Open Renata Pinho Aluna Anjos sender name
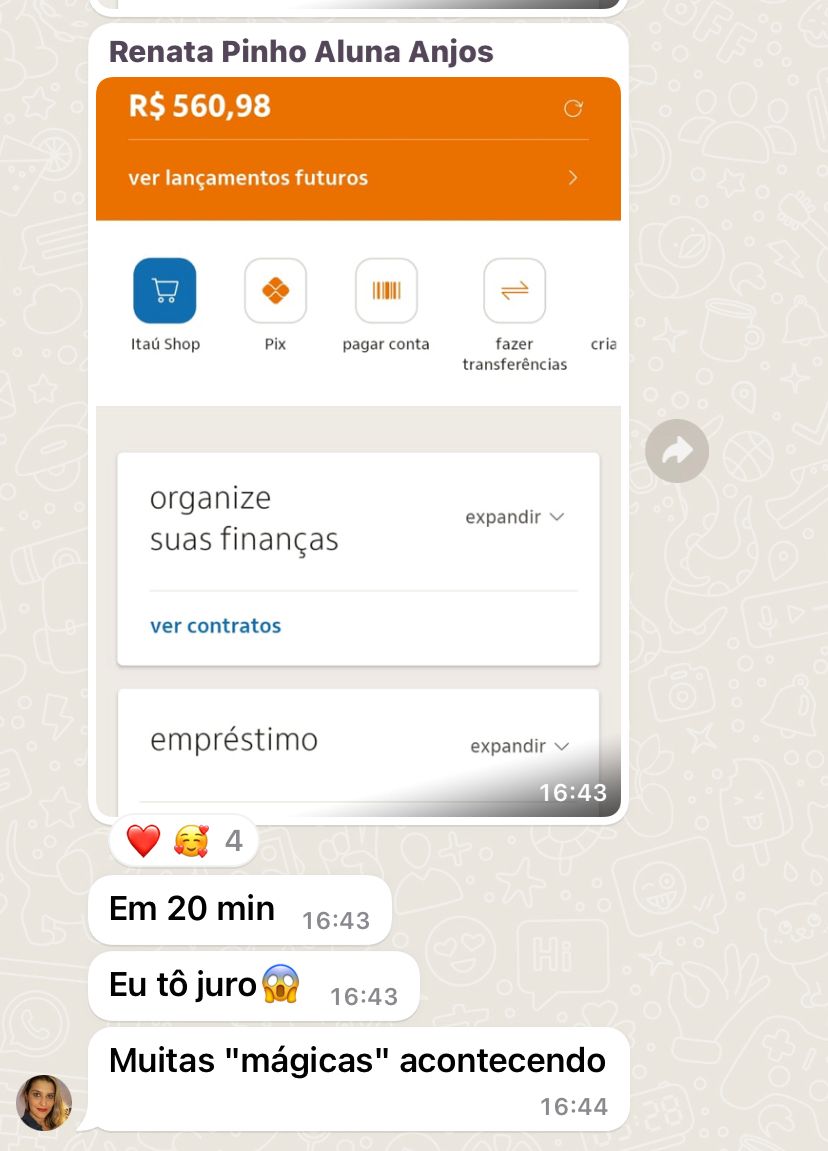Screen dimensions: 828x1151 (x=301, y=51)
